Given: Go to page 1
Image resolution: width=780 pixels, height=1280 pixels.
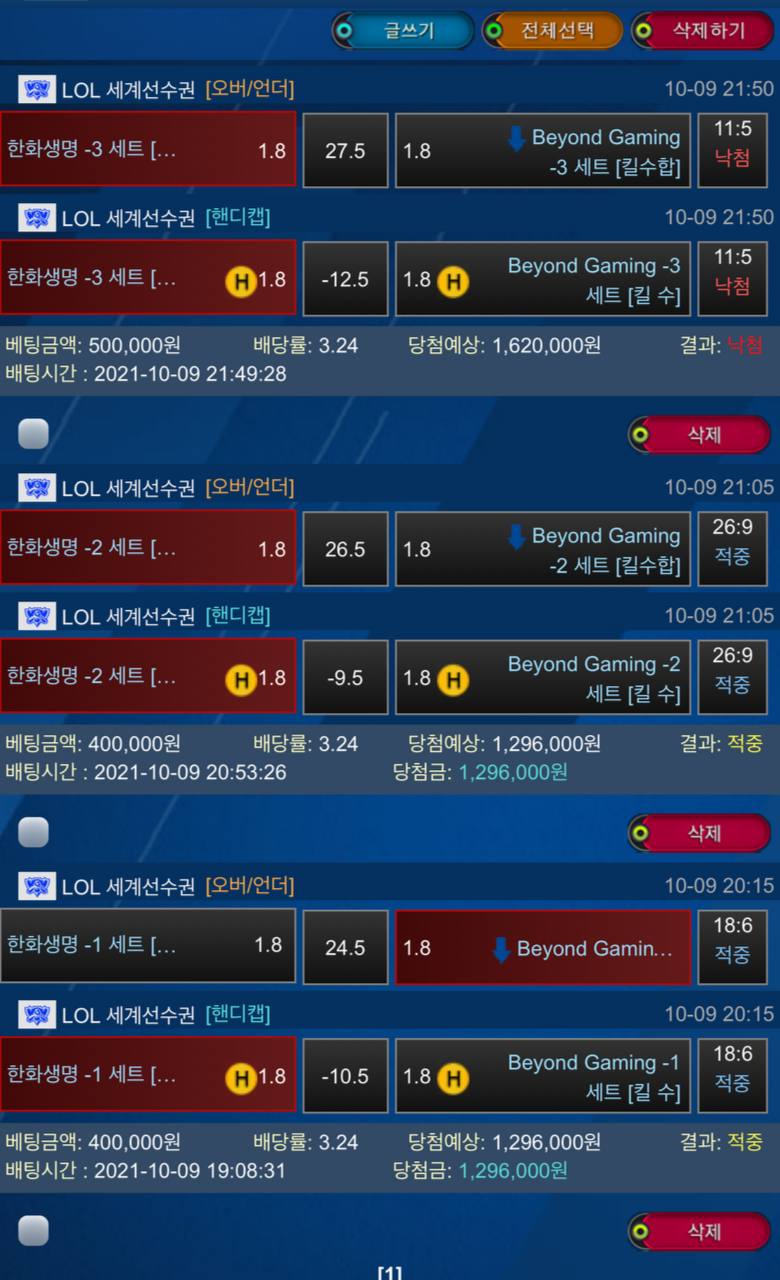Looking at the screenshot, I should (x=390, y=1272).
